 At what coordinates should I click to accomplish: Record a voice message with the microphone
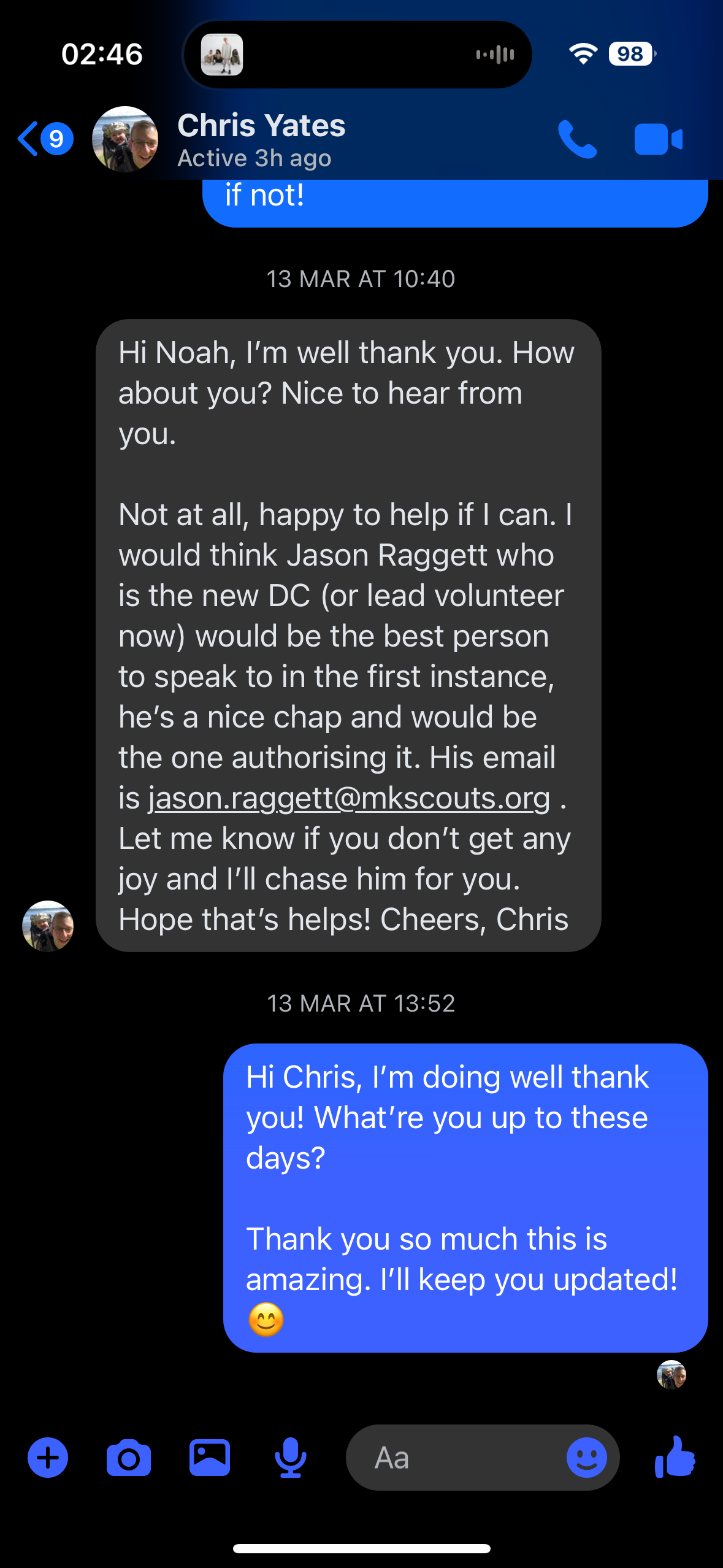[290, 1458]
